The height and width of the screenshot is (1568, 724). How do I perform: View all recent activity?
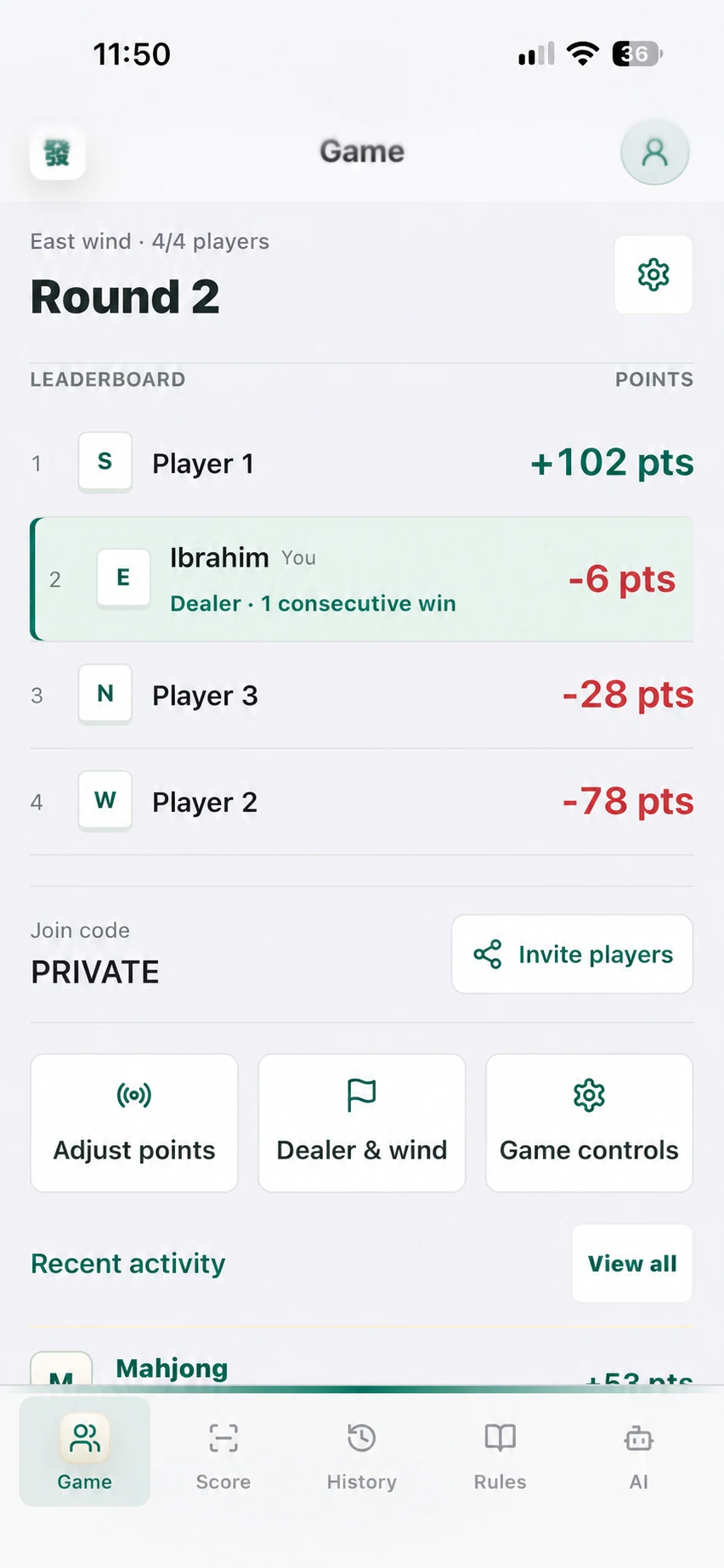click(632, 1263)
